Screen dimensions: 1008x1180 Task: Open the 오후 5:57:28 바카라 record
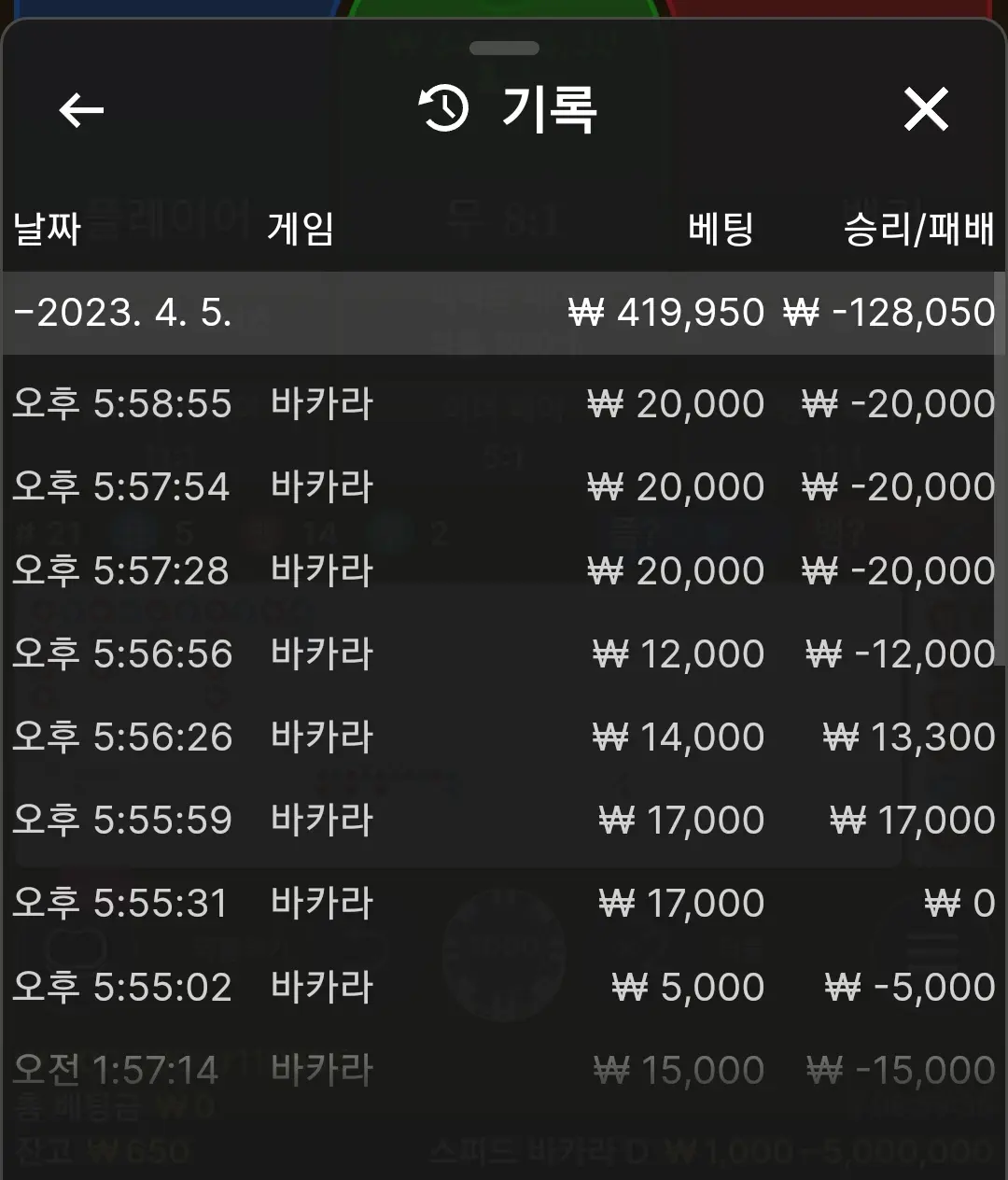(x=504, y=570)
